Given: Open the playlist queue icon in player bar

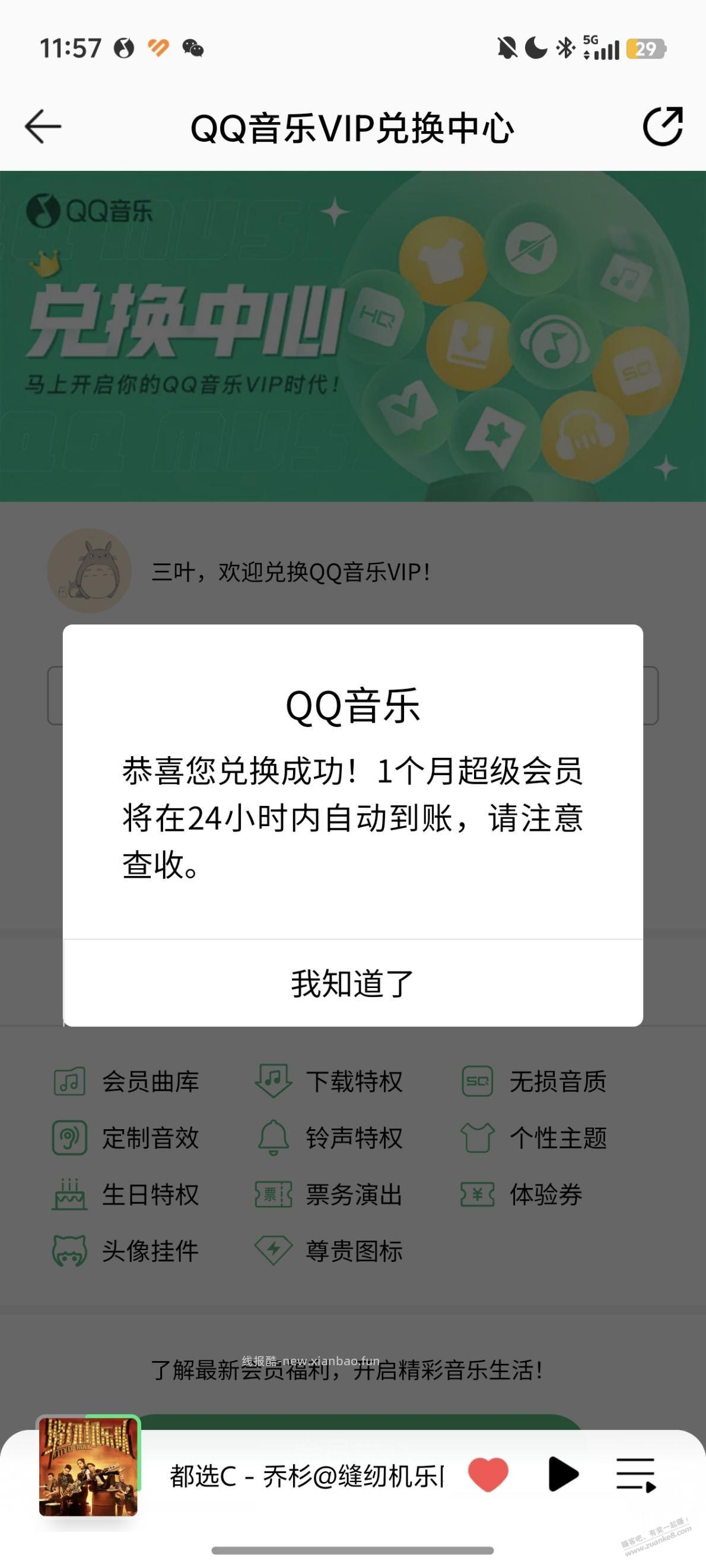Looking at the screenshot, I should (x=637, y=1475).
